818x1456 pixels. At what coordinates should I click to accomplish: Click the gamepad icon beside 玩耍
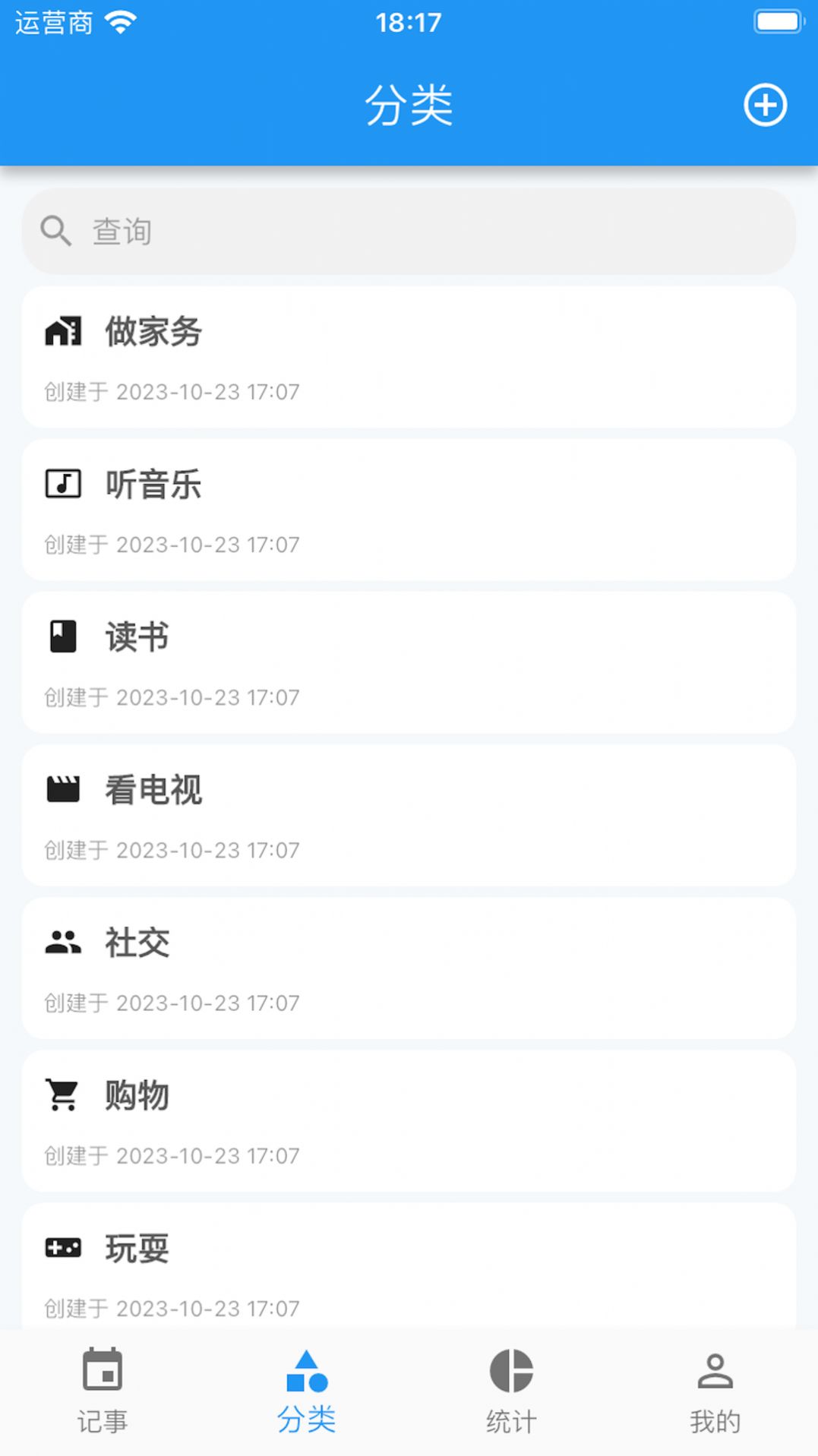coord(65,1248)
